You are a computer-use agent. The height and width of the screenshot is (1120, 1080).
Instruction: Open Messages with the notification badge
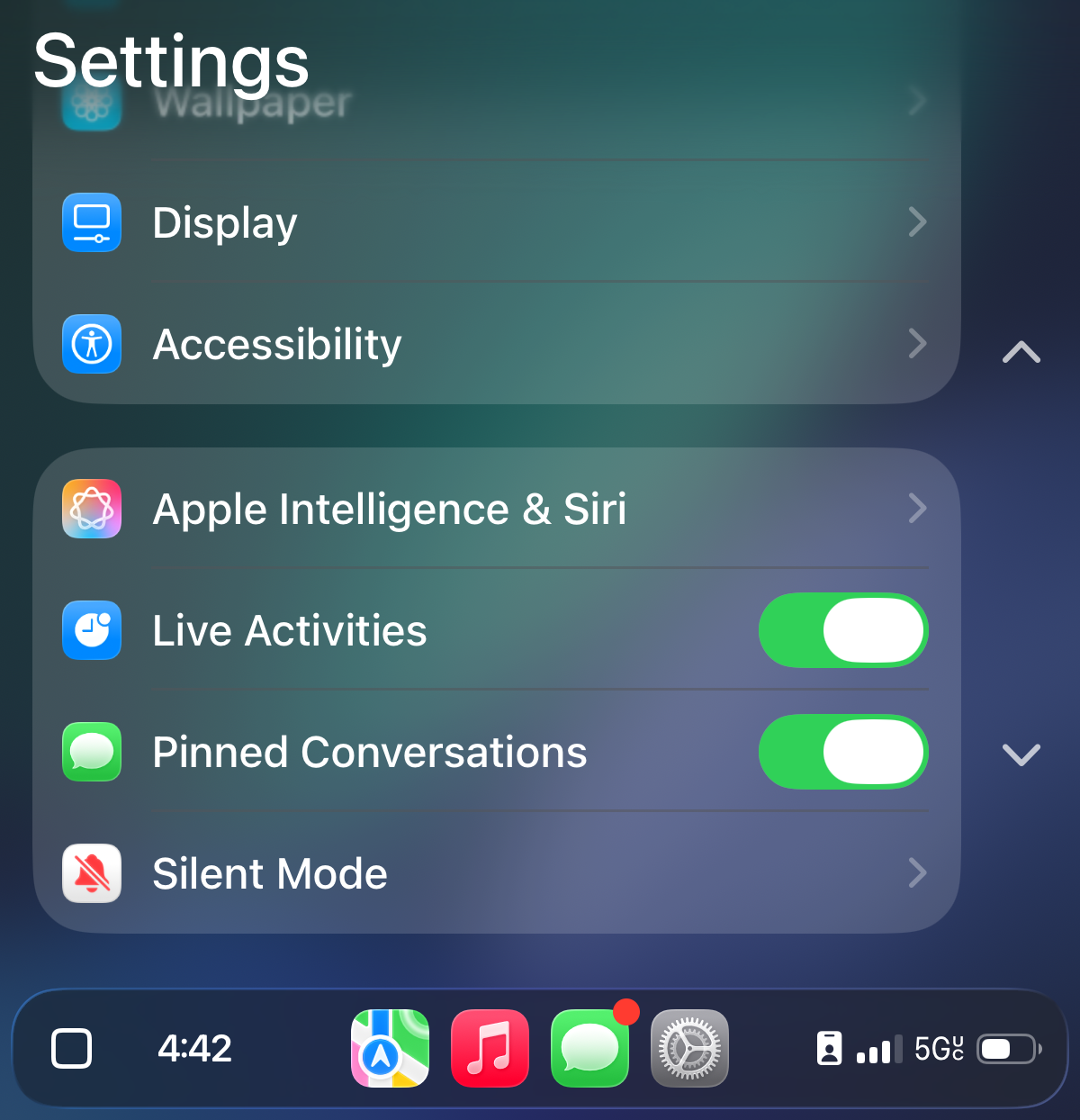click(x=589, y=1048)
